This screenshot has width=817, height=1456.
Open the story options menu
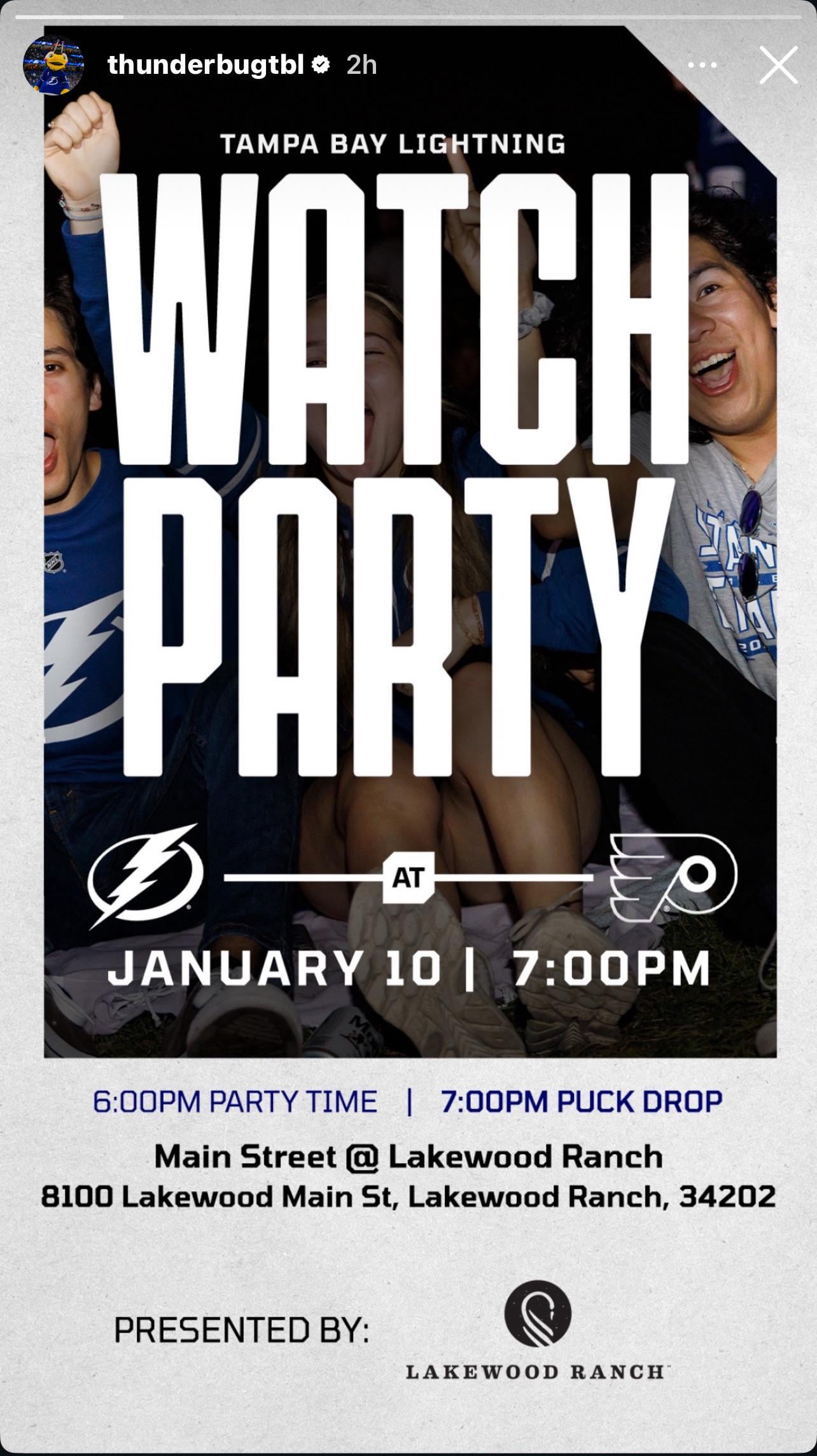(x=702, y=65)
